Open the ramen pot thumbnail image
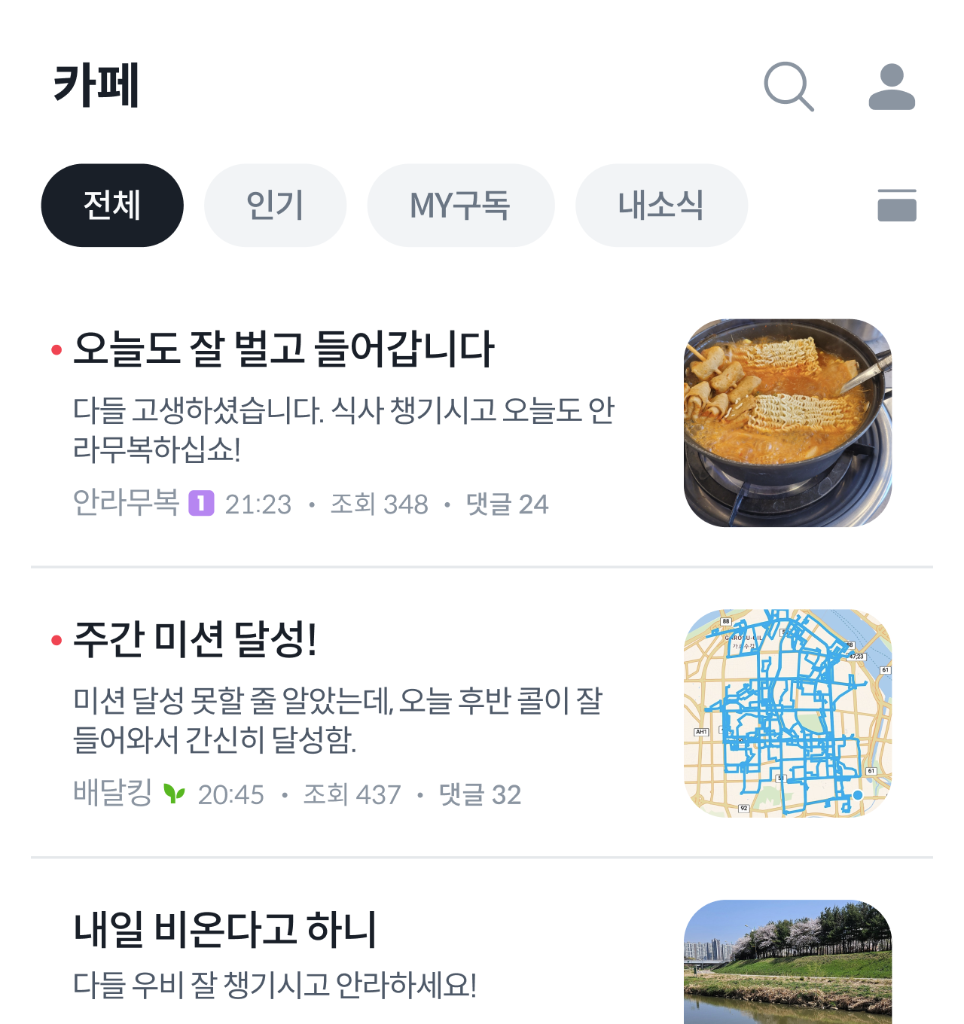The image size is (964, 1024). coord(787,421)
